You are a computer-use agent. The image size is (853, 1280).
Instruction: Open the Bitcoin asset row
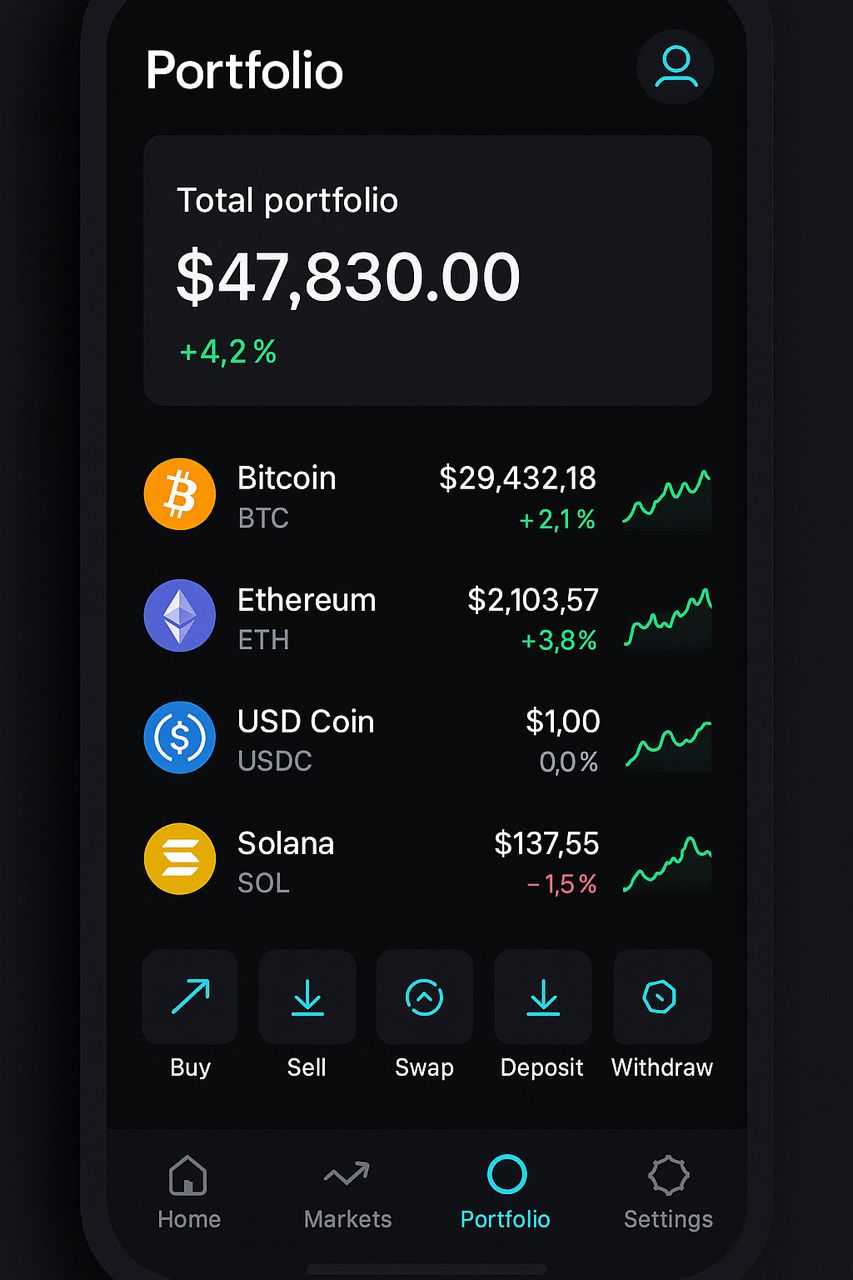427,496
